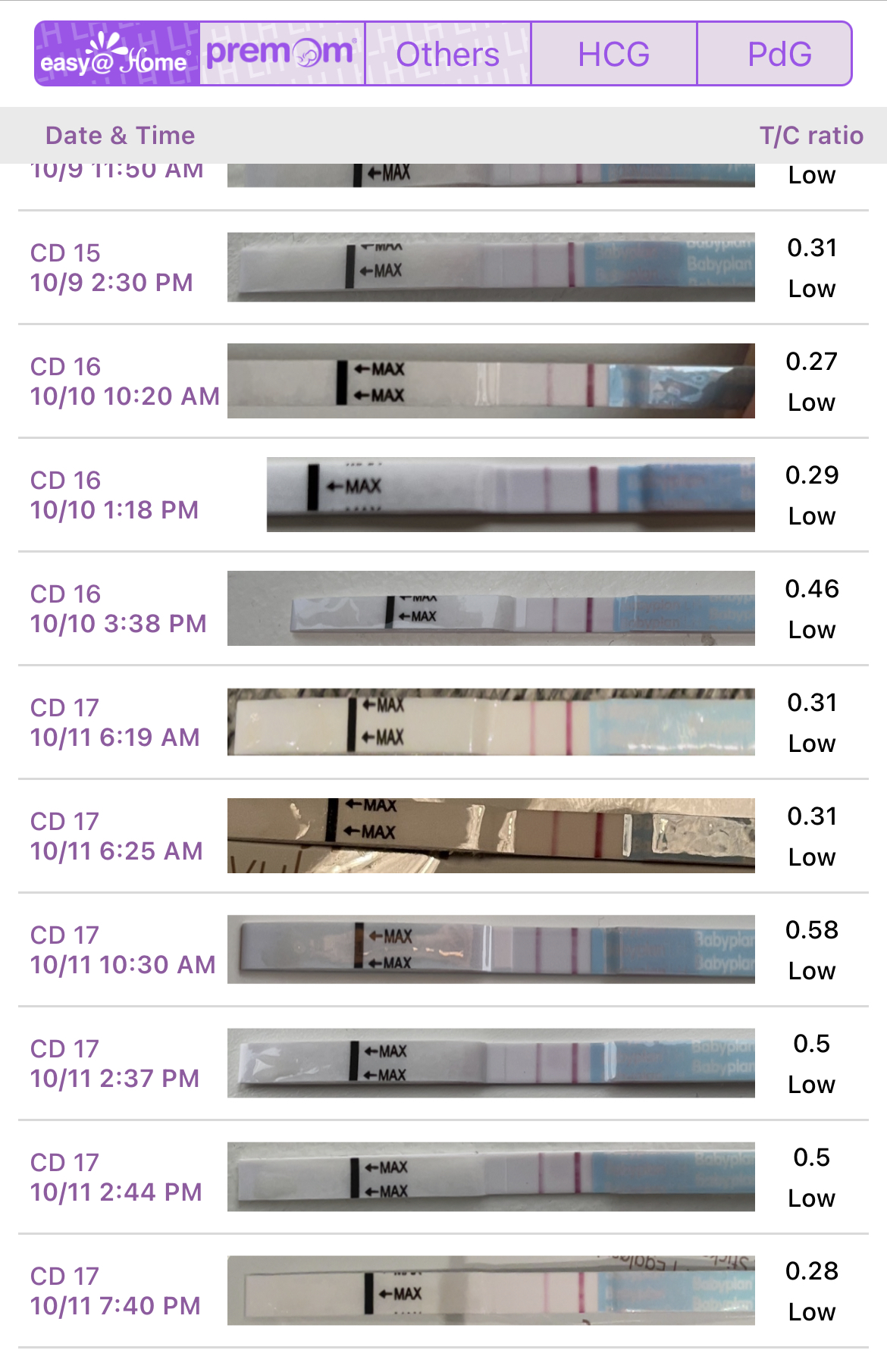887x1372 pixels.
Task: View the 10/11 6:19 AM test strip
Action: pyautogui.click(x=491, y=722)
